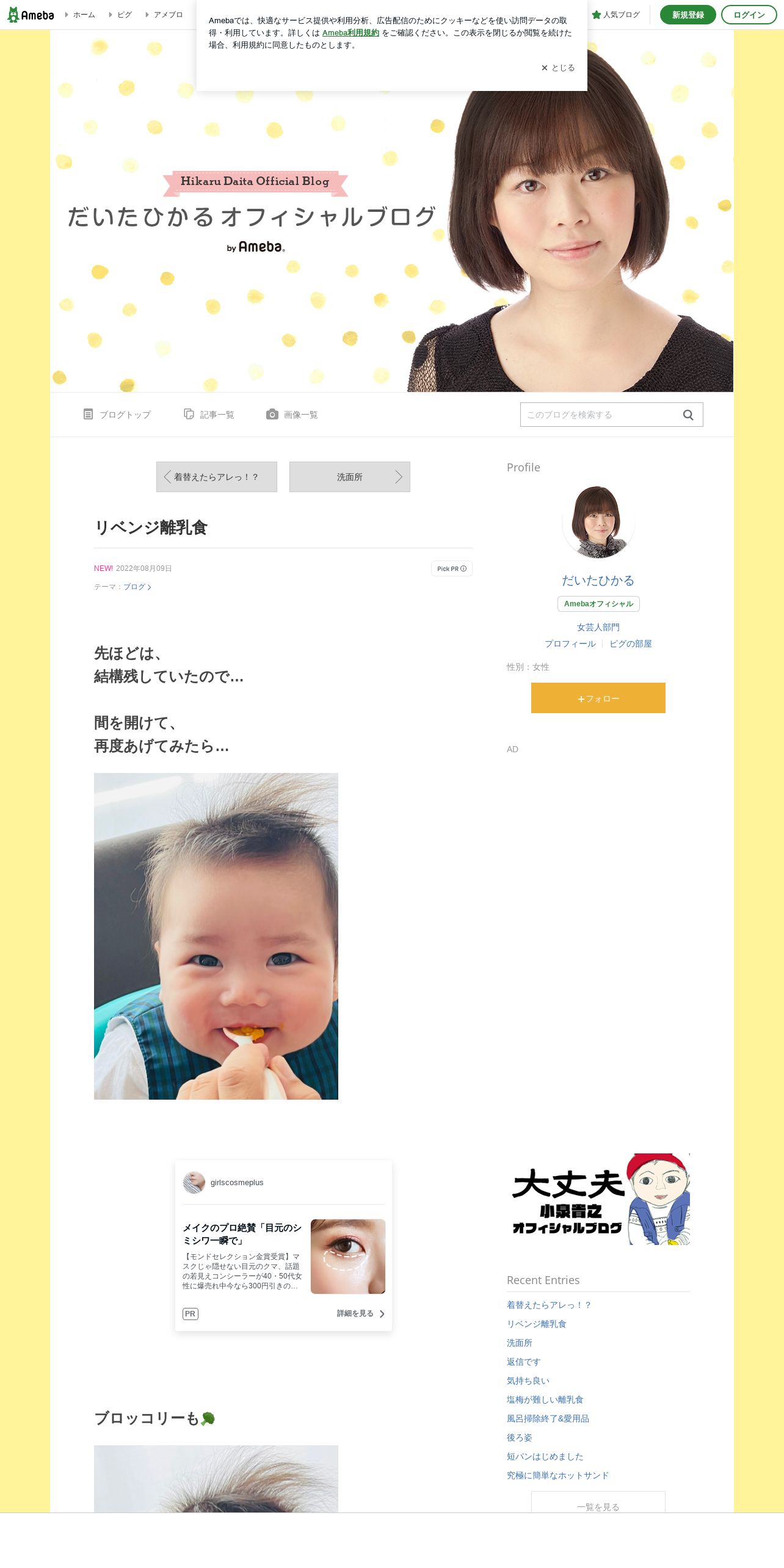Follow this blog with +フォロー
Screen dimensions: 784x1568
tap(598, 698)
